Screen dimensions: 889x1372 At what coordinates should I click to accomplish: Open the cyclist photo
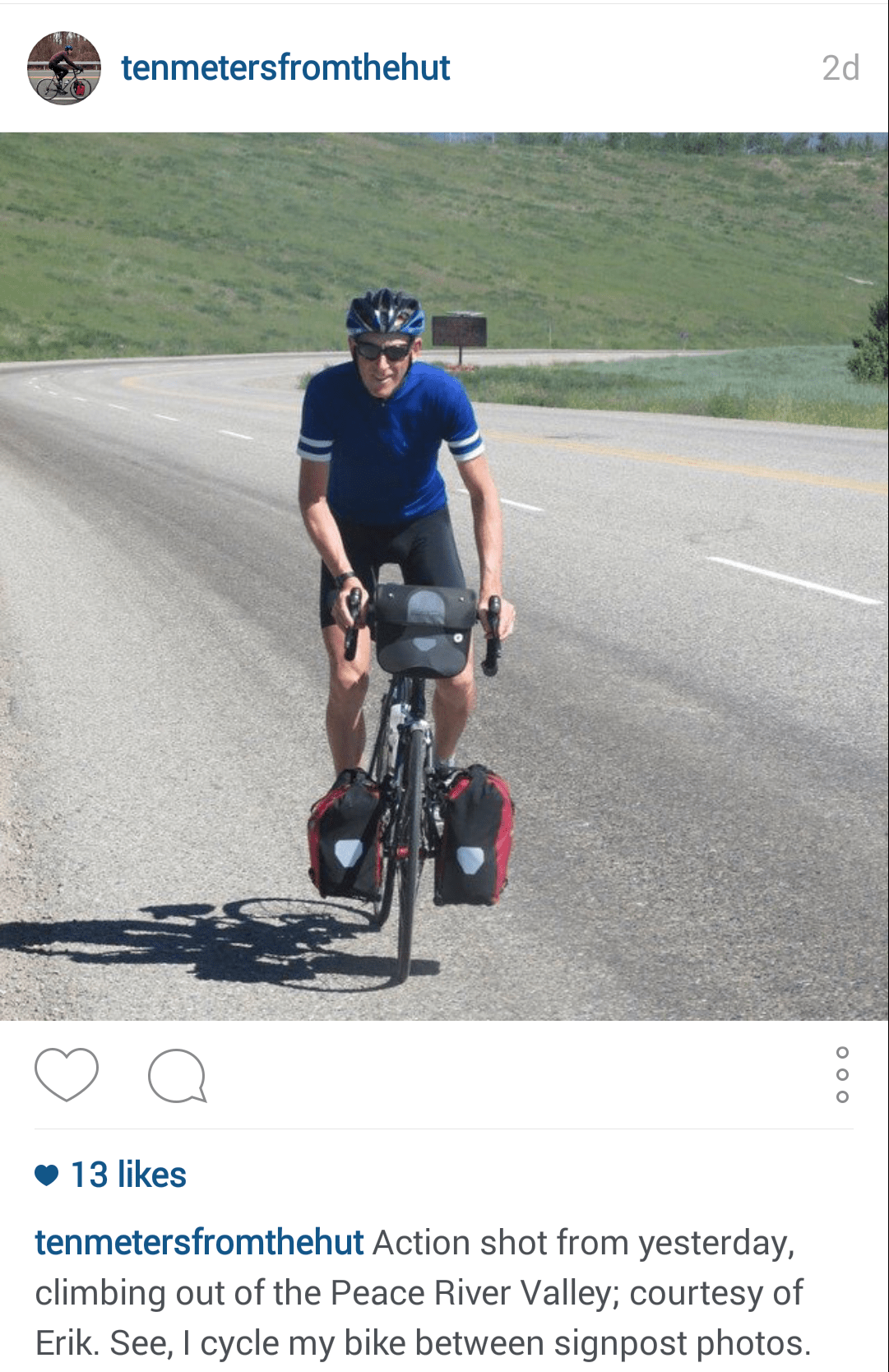444,576
